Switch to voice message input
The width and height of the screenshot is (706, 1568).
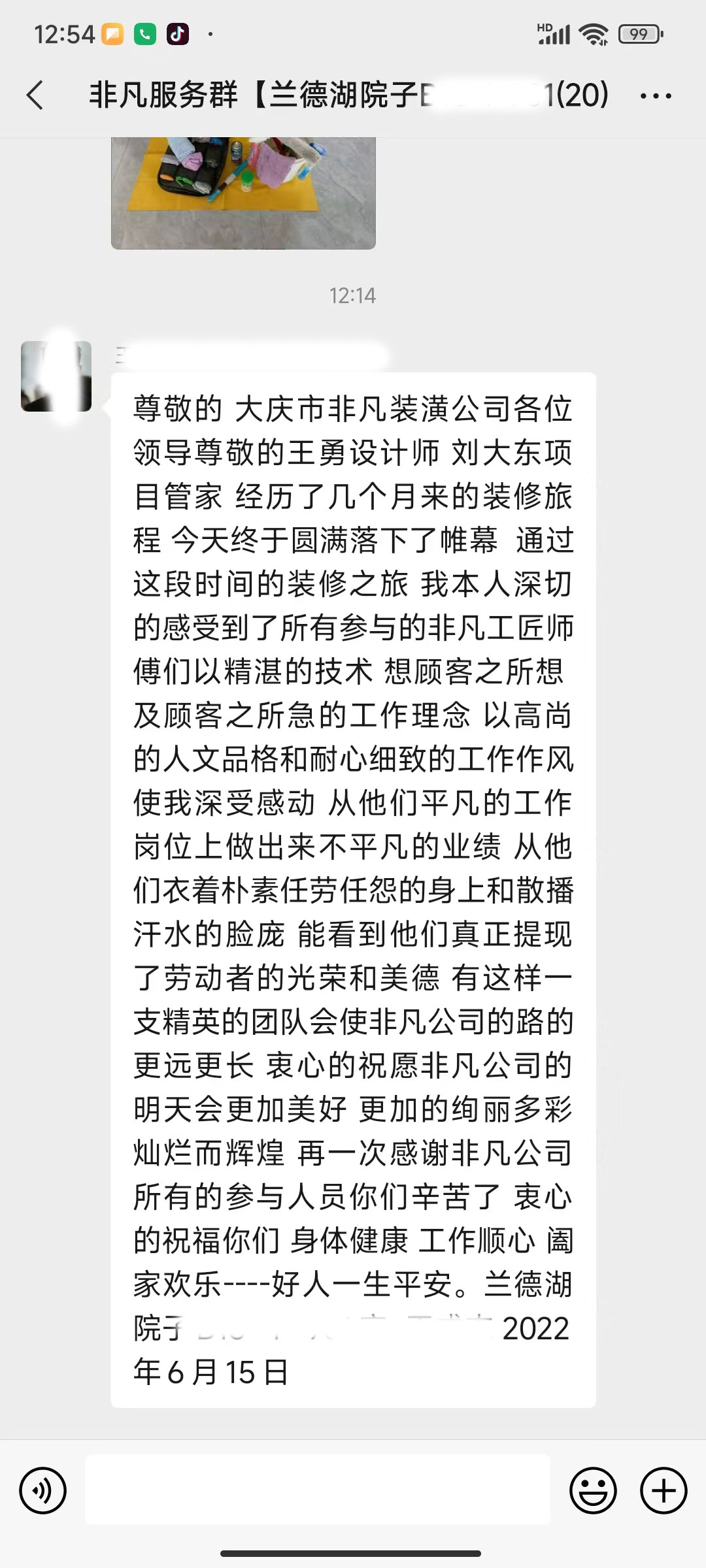(x=43, y=1491)
